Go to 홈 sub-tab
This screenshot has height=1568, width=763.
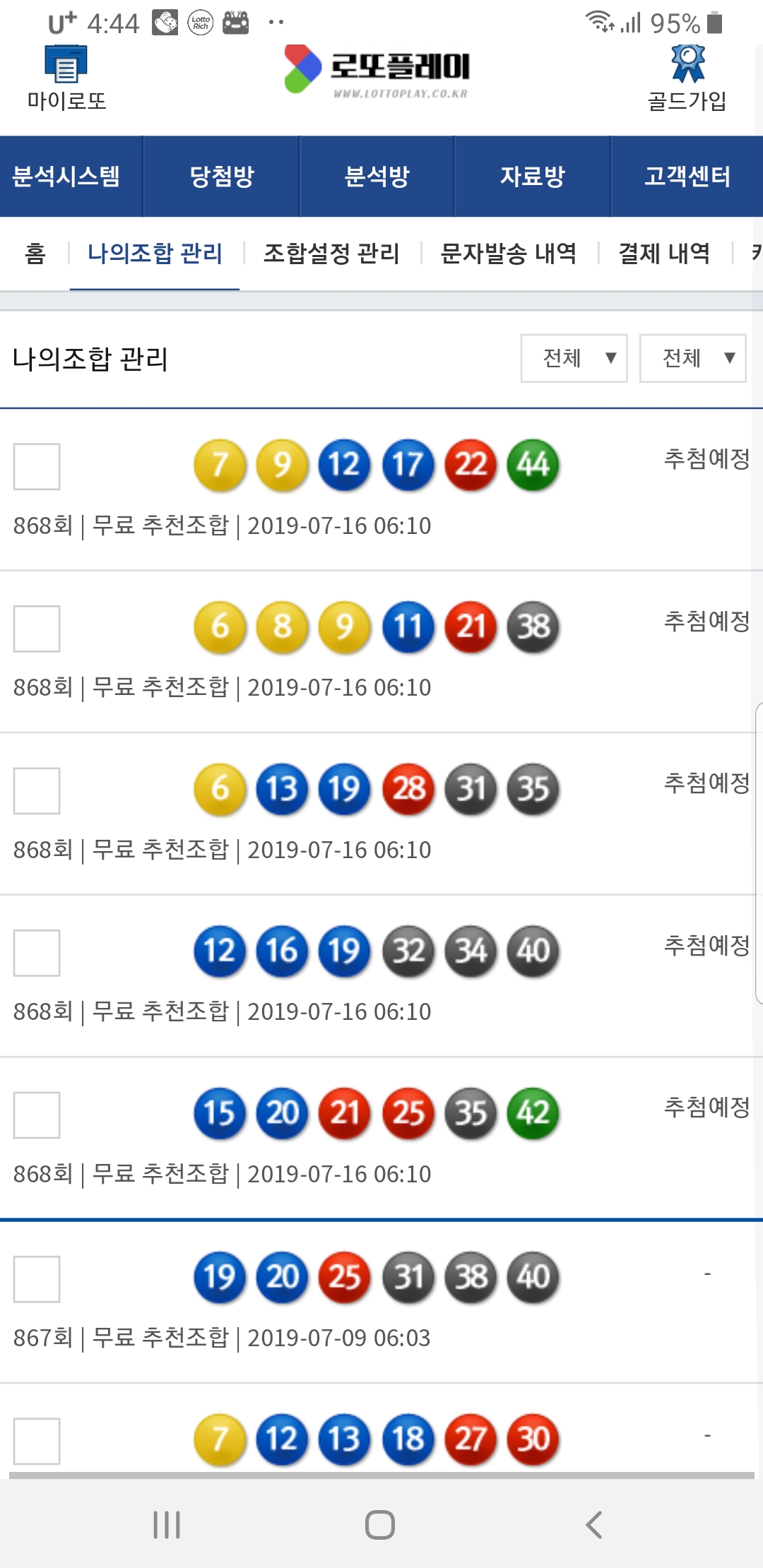coord(35,254)
